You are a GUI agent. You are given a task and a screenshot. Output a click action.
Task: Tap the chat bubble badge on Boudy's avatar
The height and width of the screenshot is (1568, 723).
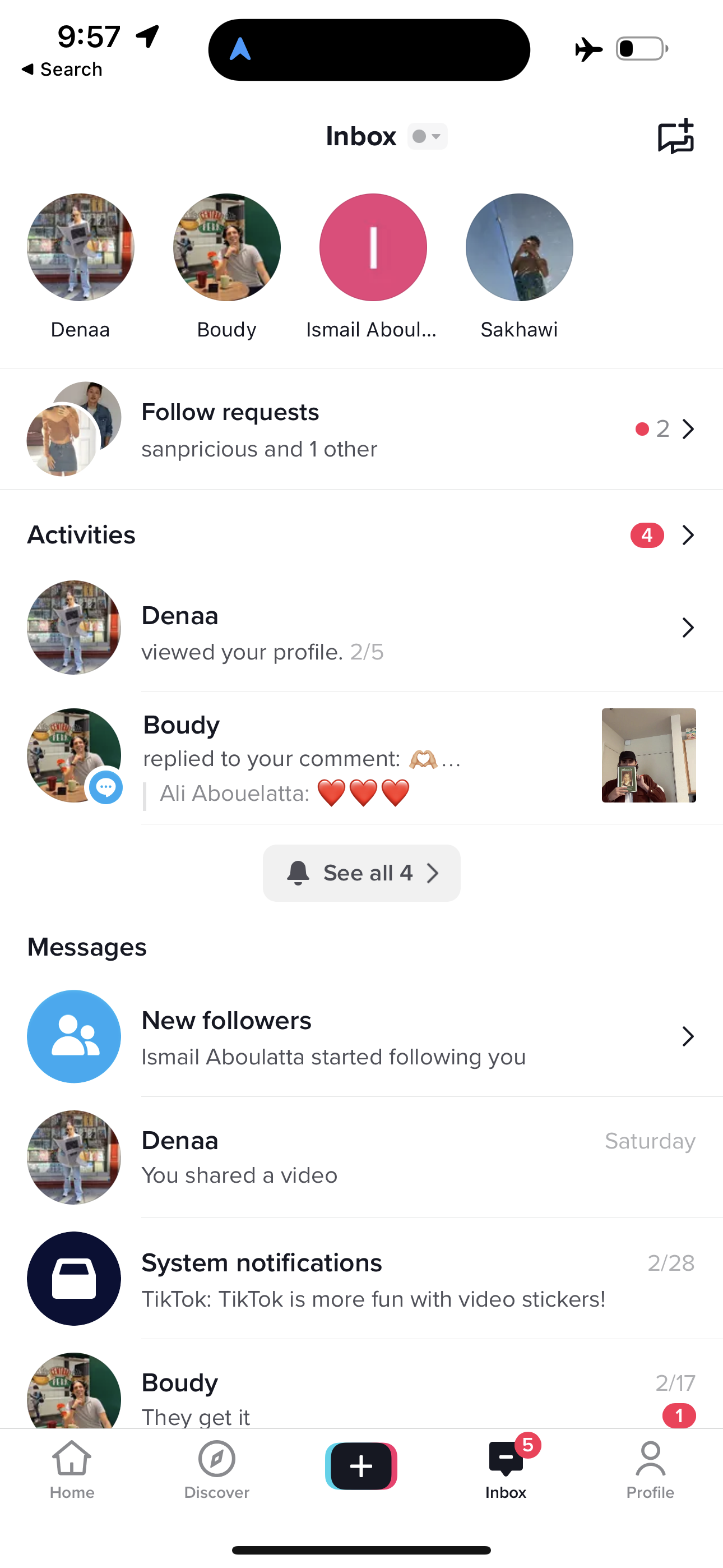click(107, 787)
